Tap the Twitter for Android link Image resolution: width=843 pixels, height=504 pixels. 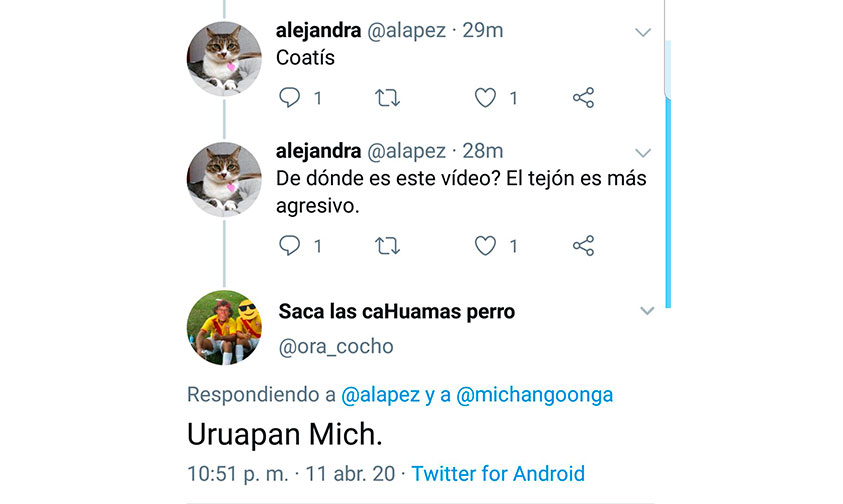click(x=498, y=474)
